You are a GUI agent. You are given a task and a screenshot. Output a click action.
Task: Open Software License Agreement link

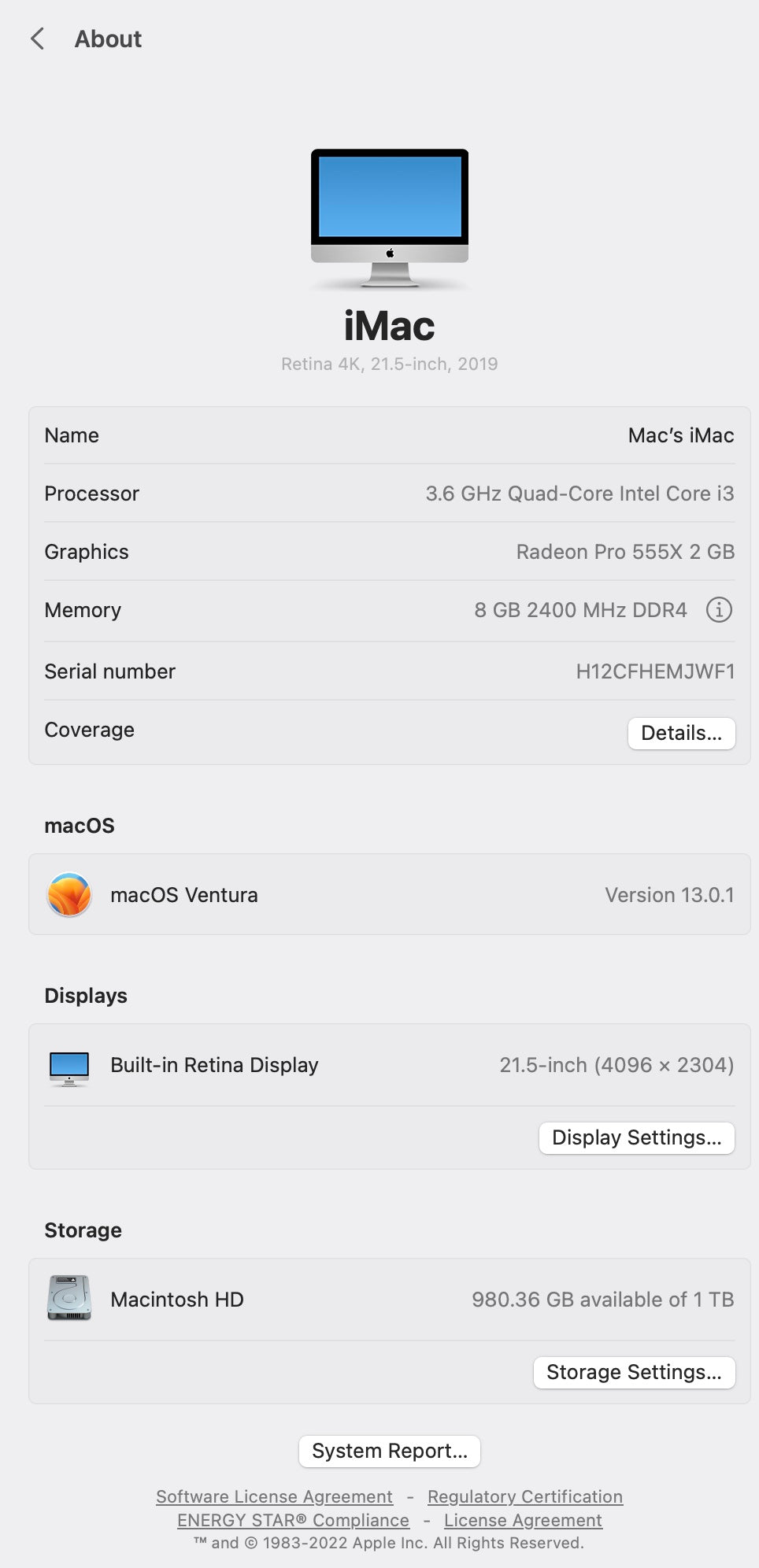[x=274, y=1496]
